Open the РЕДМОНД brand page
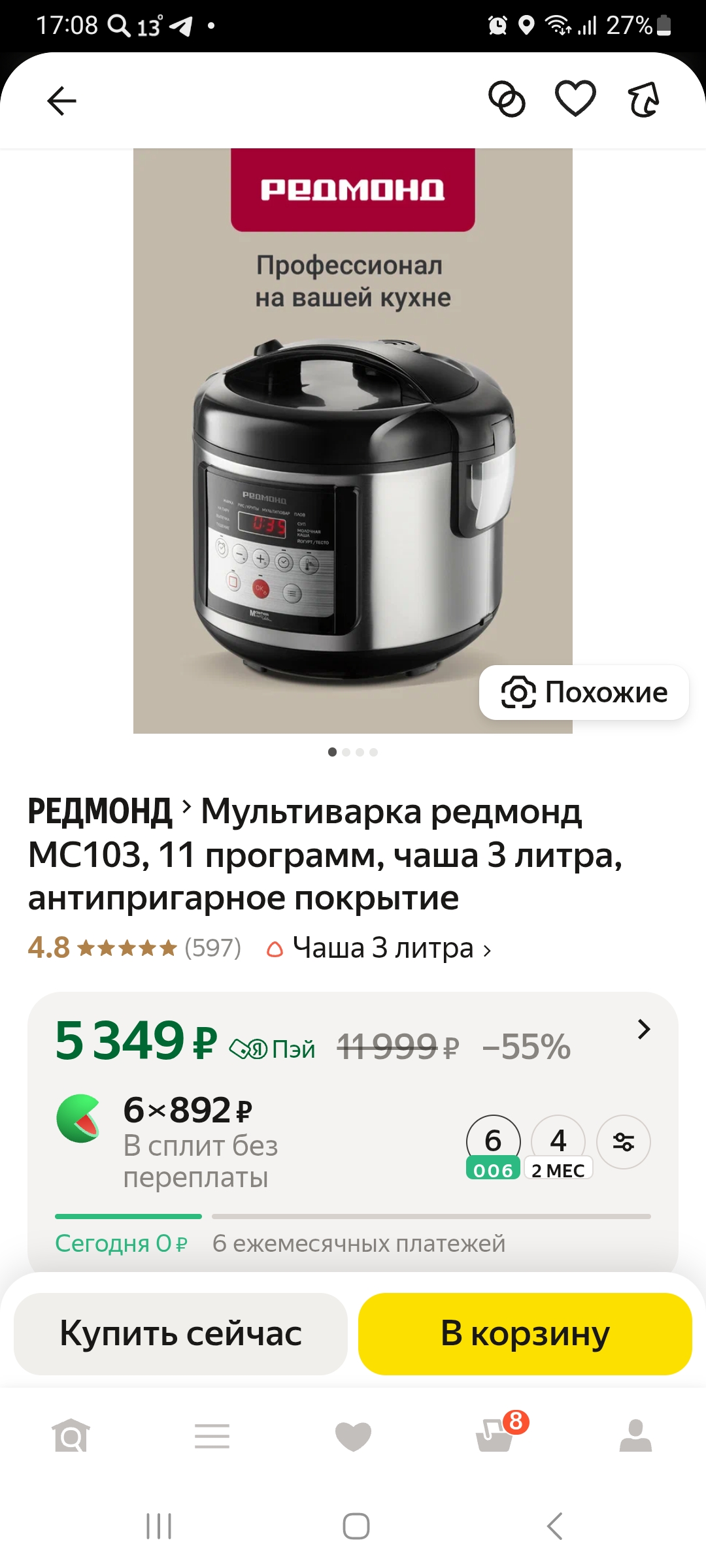The image size is (706, 1568). (x=100, y=811)
